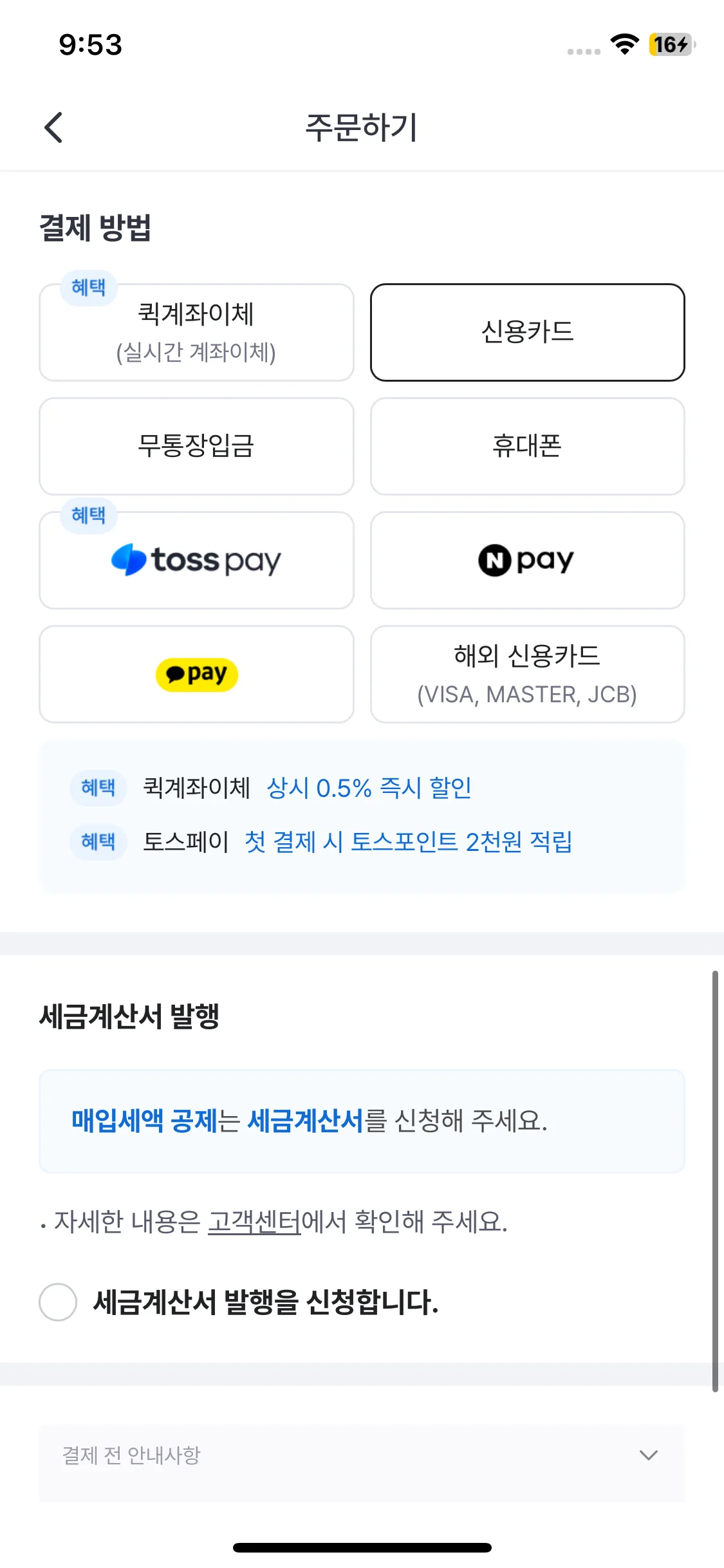This screenshot has width=724, height=1568.
Task: Select 휴대폰 payment option
Action: pyautogui.click(x=527, y=446)
